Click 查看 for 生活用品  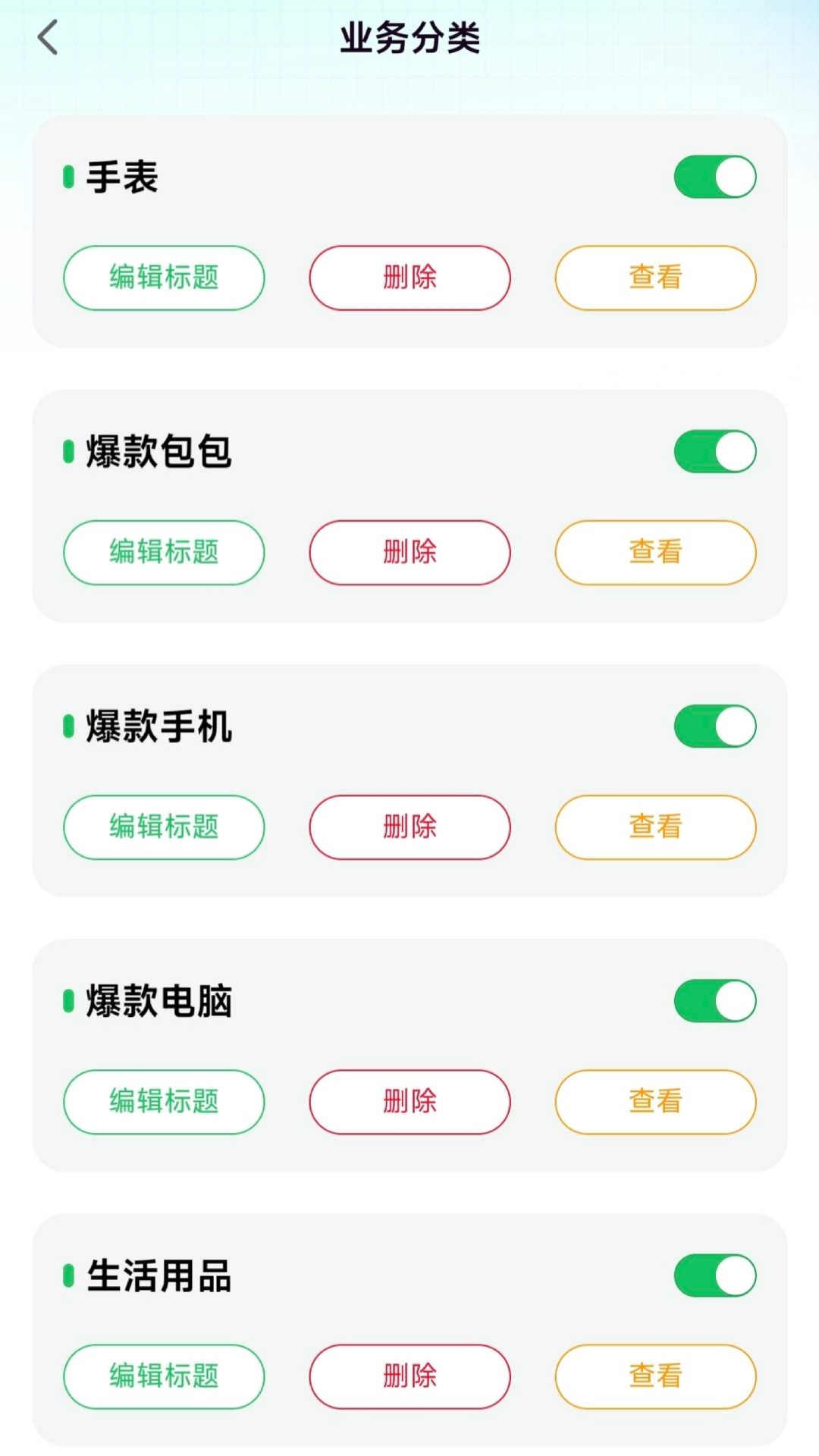654,1376
